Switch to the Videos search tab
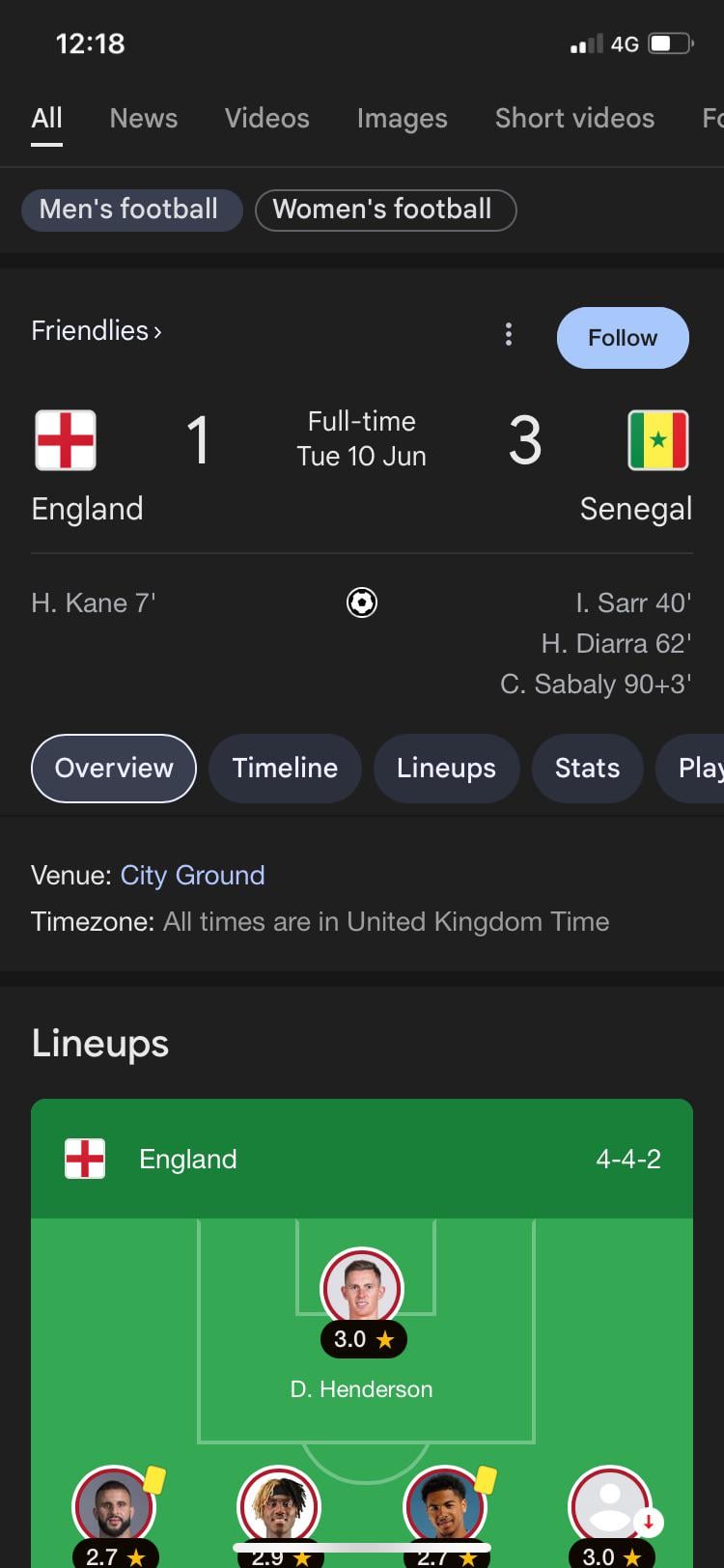Screen dimensions: 724x1568 (267, 118)
